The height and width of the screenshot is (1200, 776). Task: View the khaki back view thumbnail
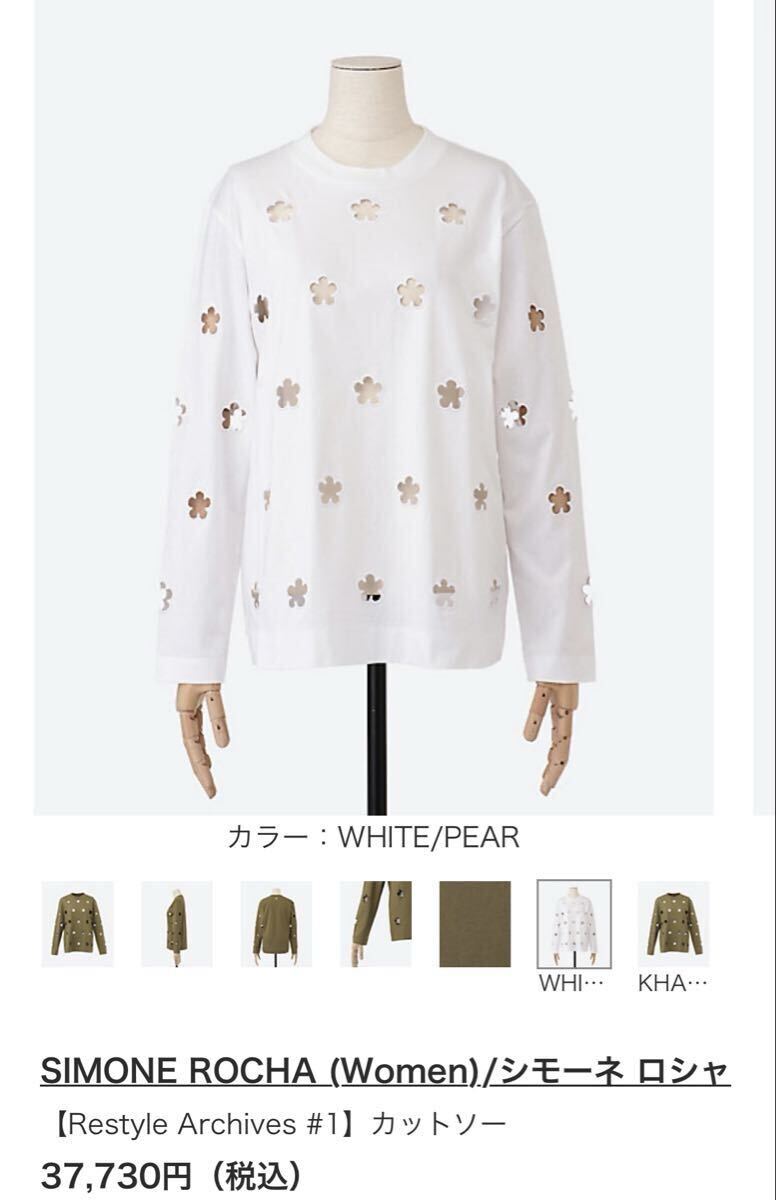[x=275, y=924]
